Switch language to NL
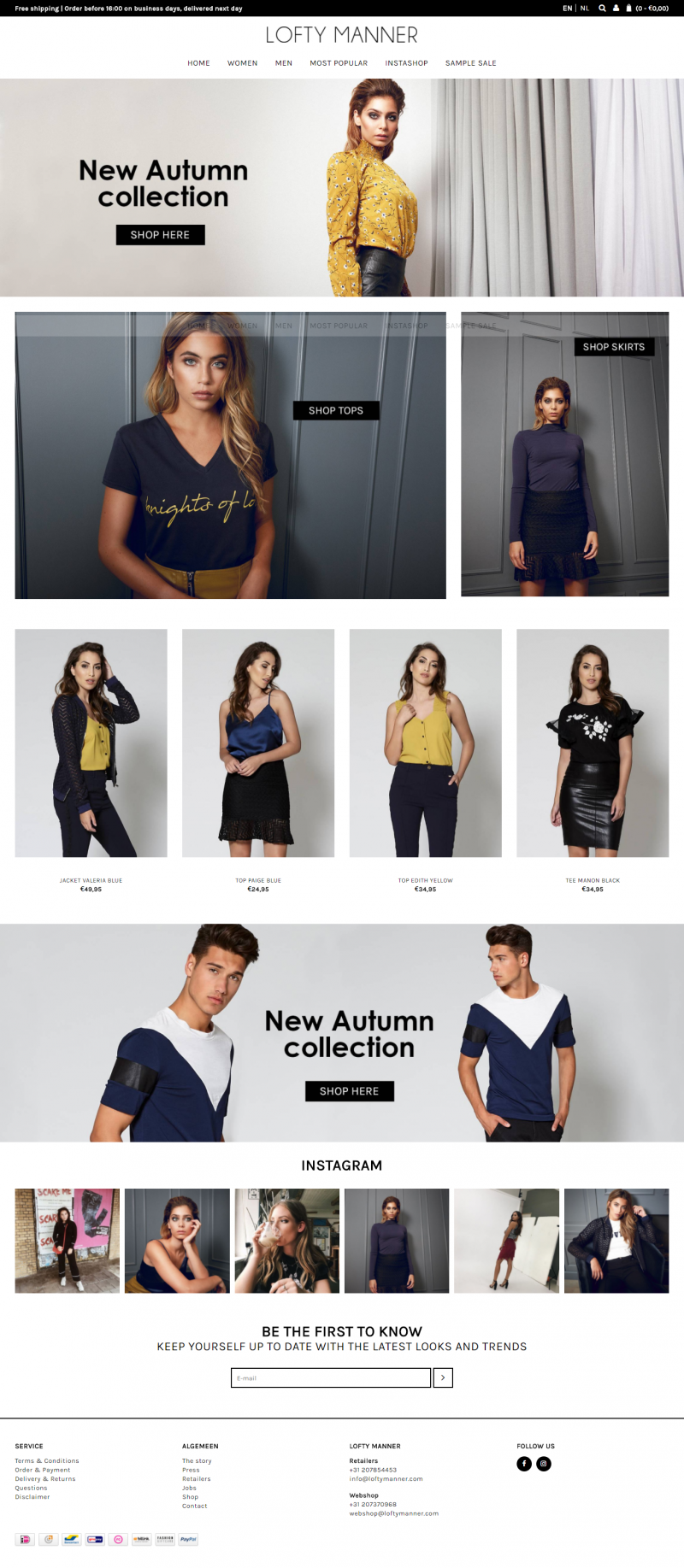The image size is (684, 1568). (585, 8)
